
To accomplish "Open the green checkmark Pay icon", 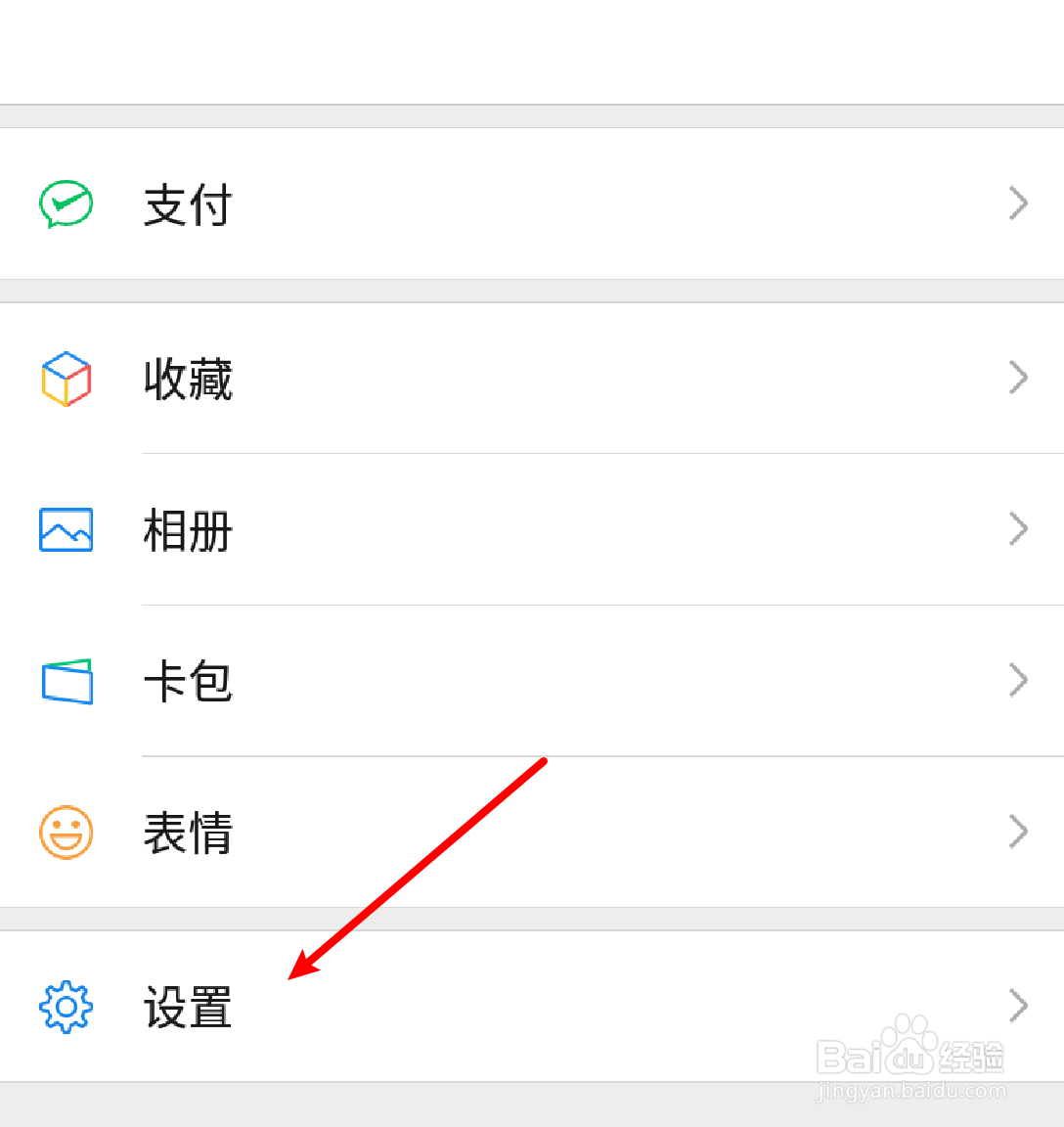I will tap(66, 203).
